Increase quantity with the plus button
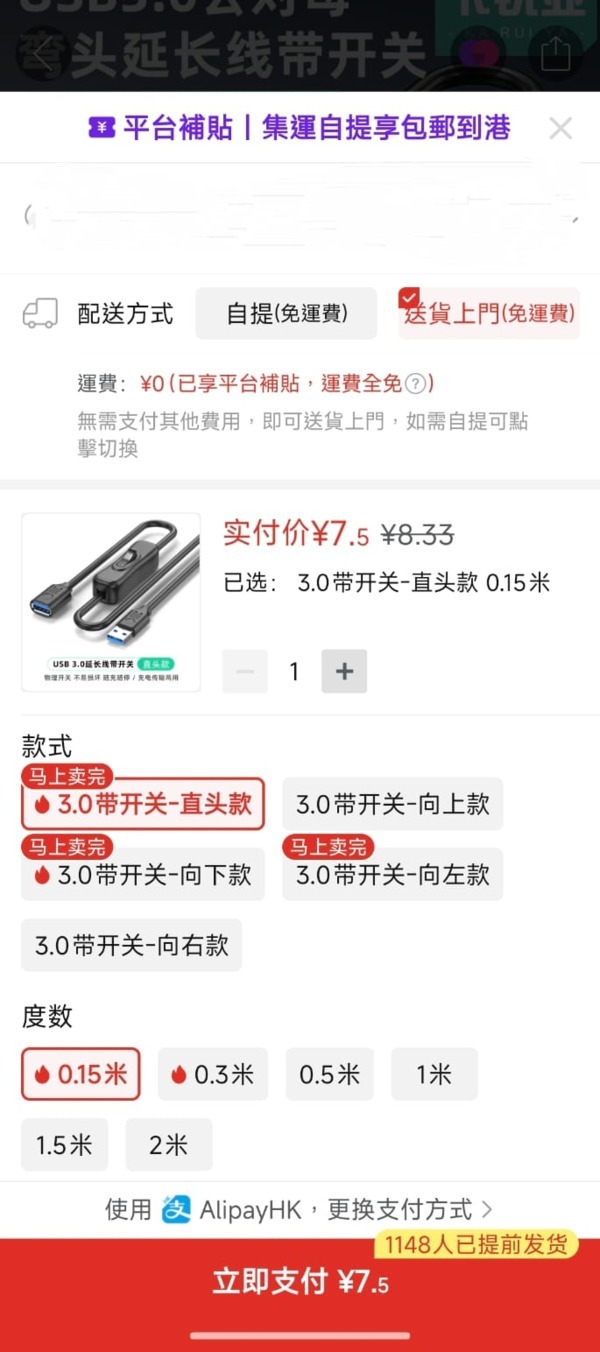Viewport: 600px width, 1352px height. tap(344, 672)
